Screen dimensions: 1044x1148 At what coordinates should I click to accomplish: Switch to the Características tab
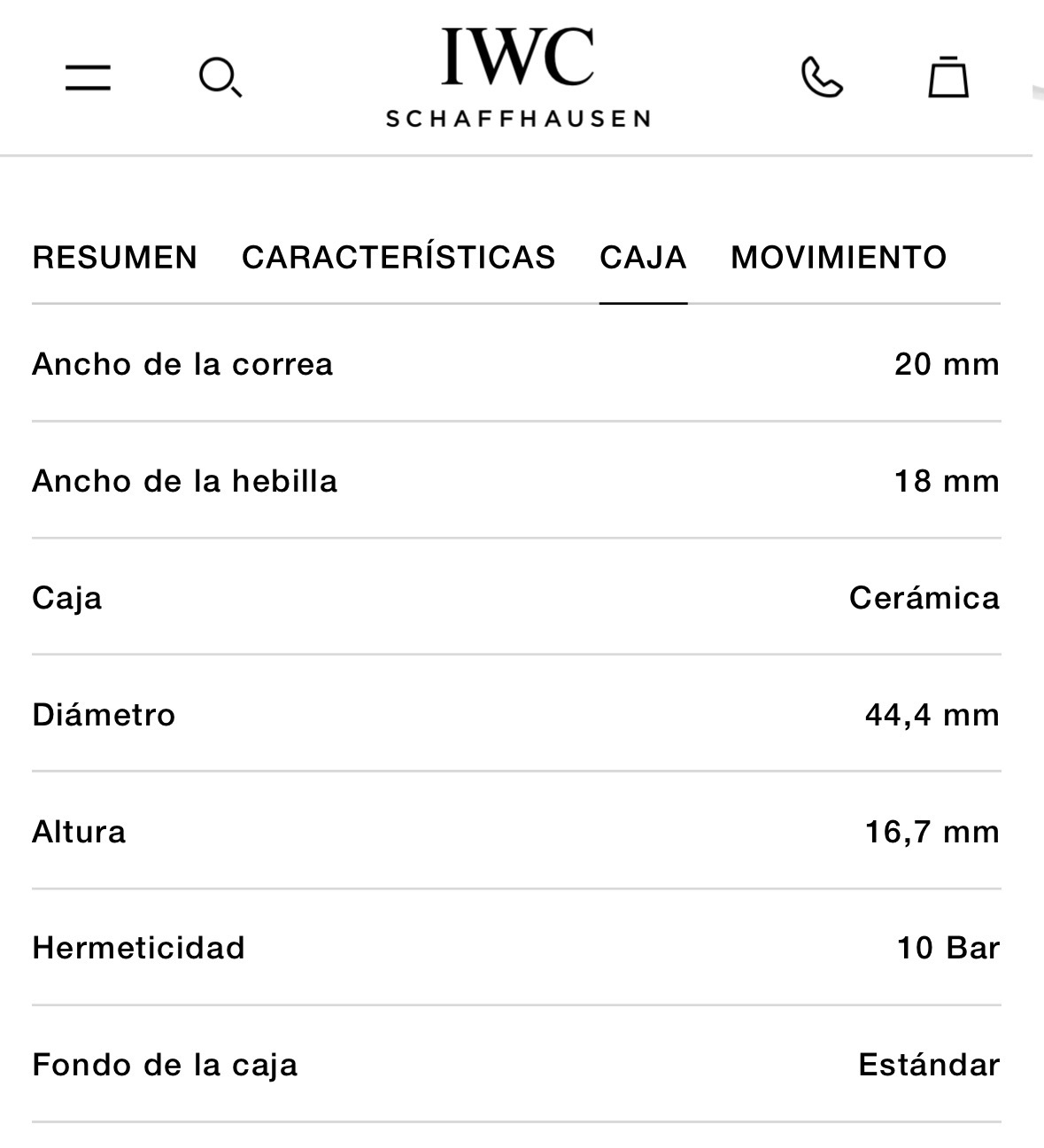[x=398, y=258]
